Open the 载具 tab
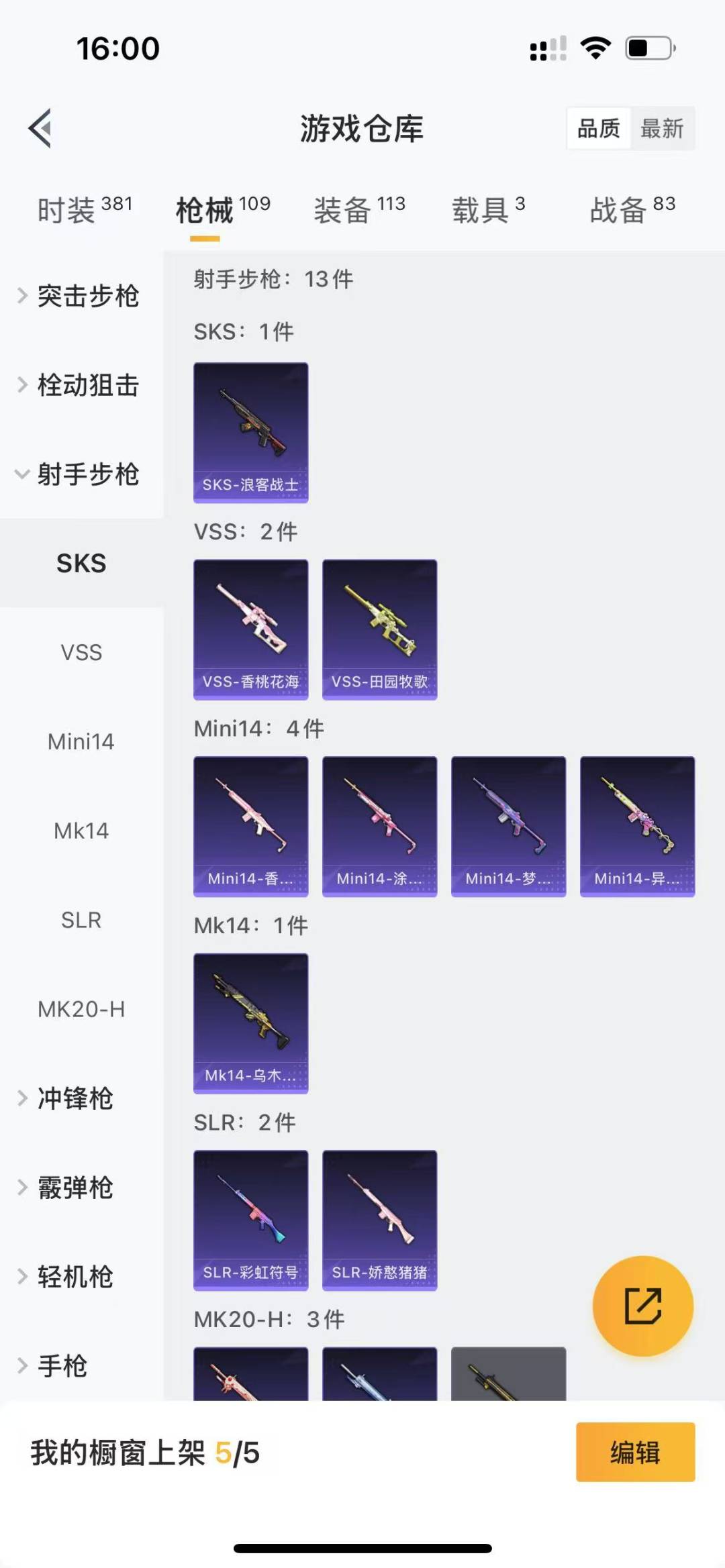The width and height of the screenshot is (725, 1568). point(488,210)
